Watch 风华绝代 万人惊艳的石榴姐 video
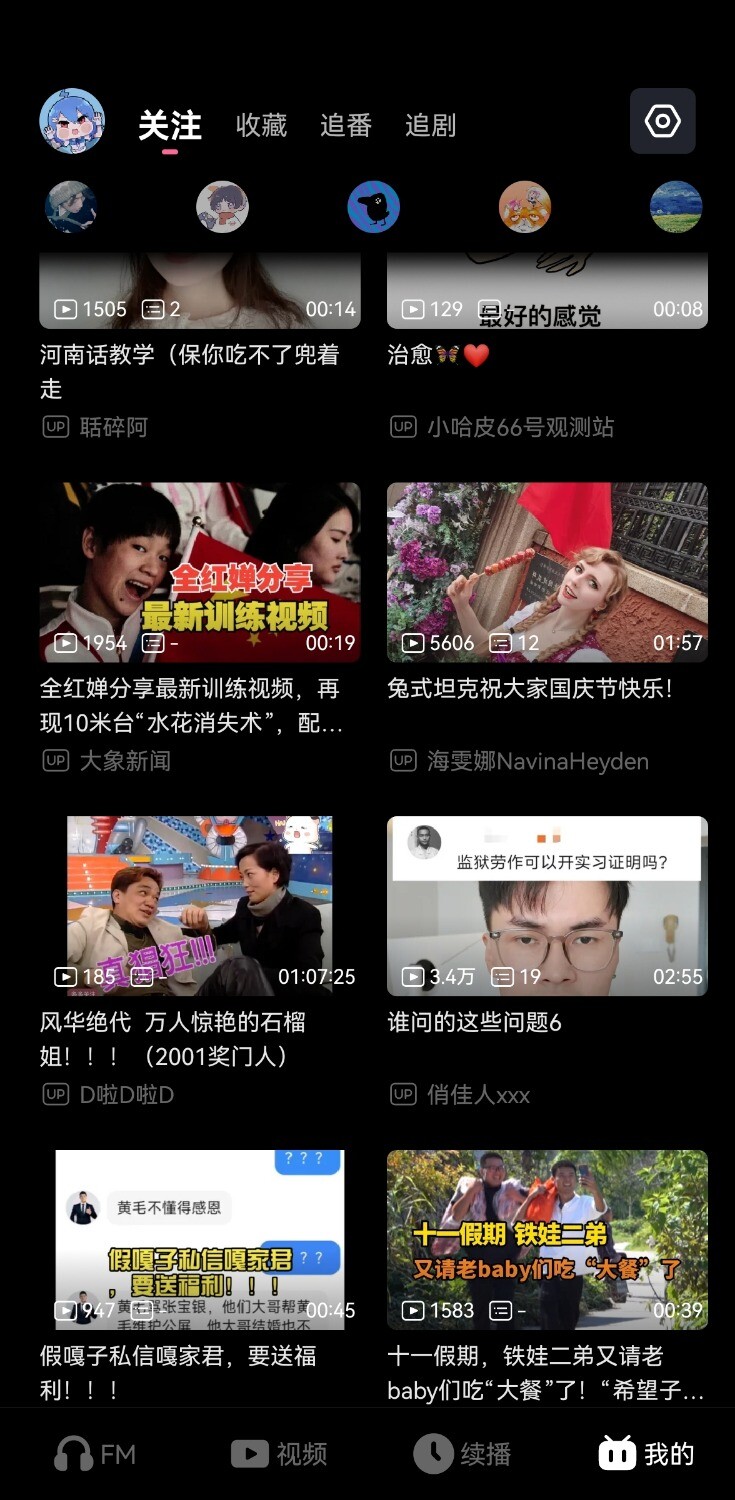The height and width of the screenshot is (1500, 735). (200, 905)
